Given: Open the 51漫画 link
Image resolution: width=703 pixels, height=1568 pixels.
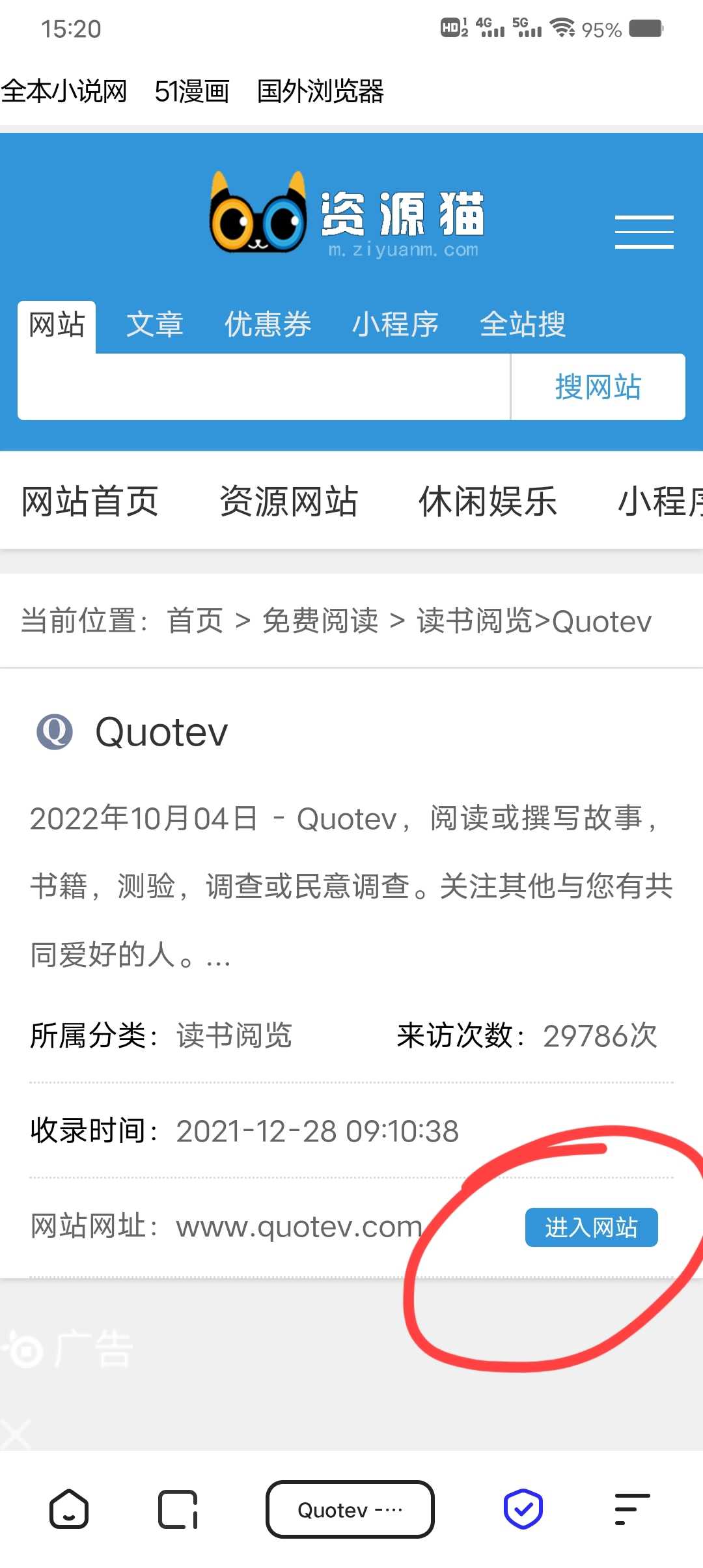Looking at the screenshot, I should coord(192,91).
